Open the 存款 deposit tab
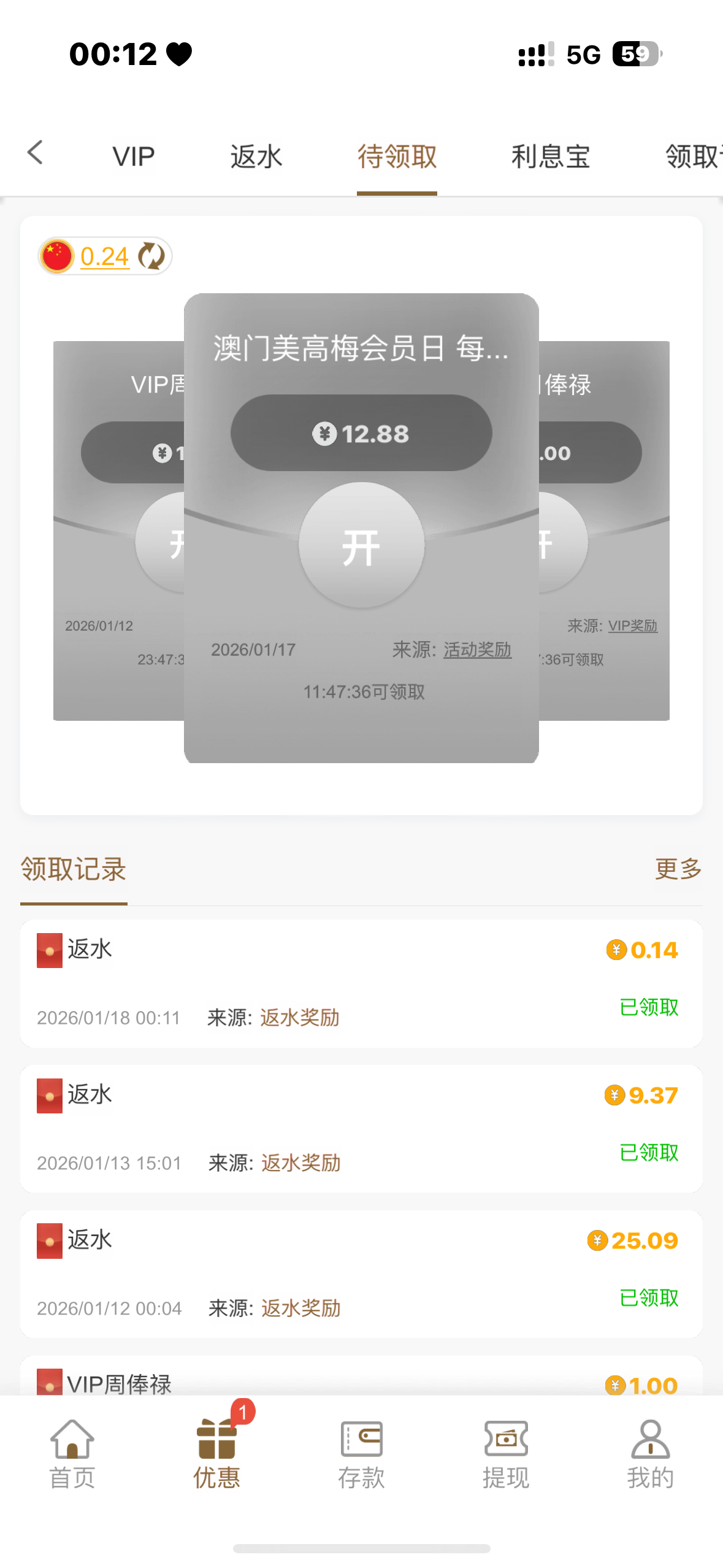This screenshot has width=723, height=1568. pyautogui.click(x=361, y=1455)
